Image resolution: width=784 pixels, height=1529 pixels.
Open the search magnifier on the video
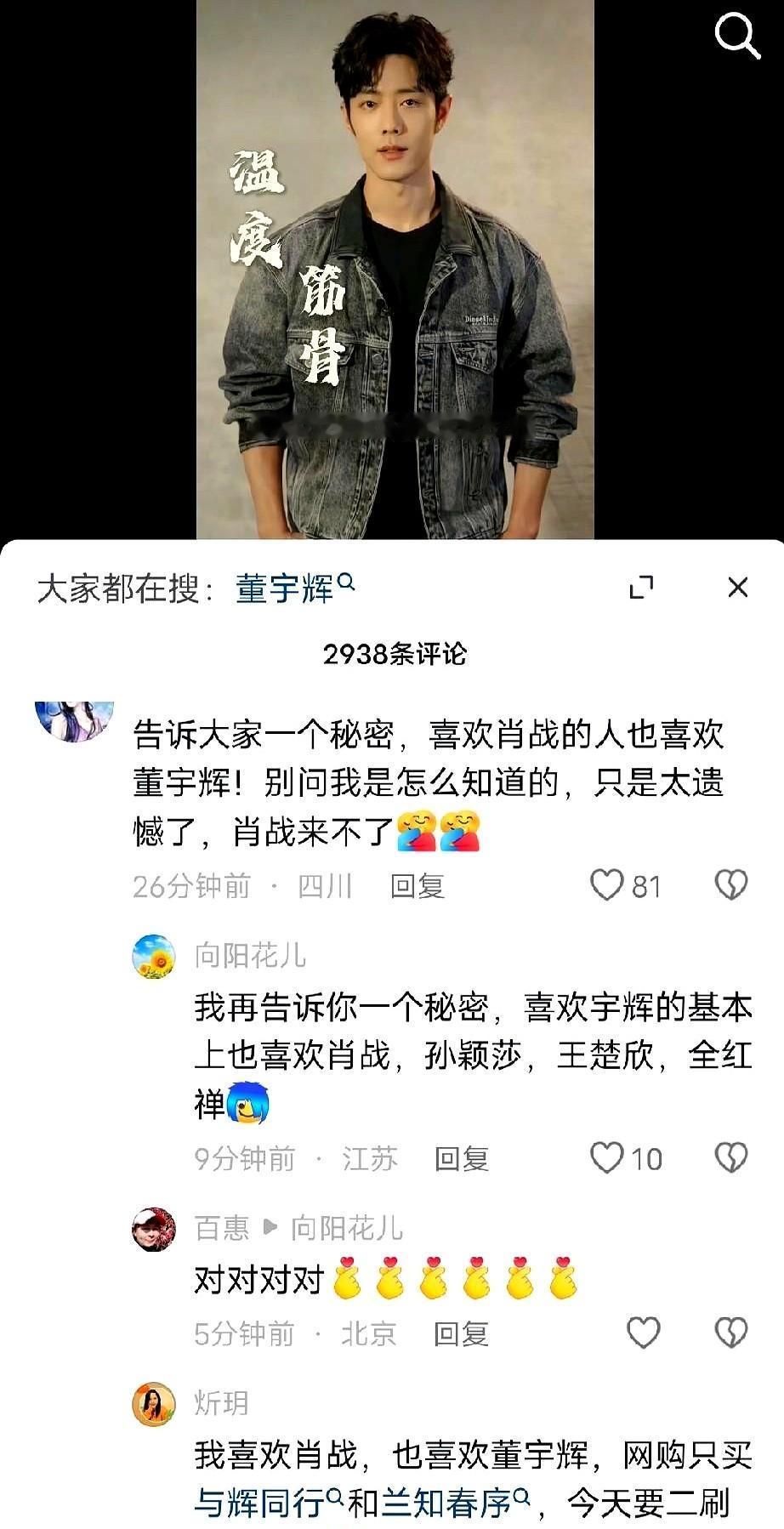pos(736,36)
